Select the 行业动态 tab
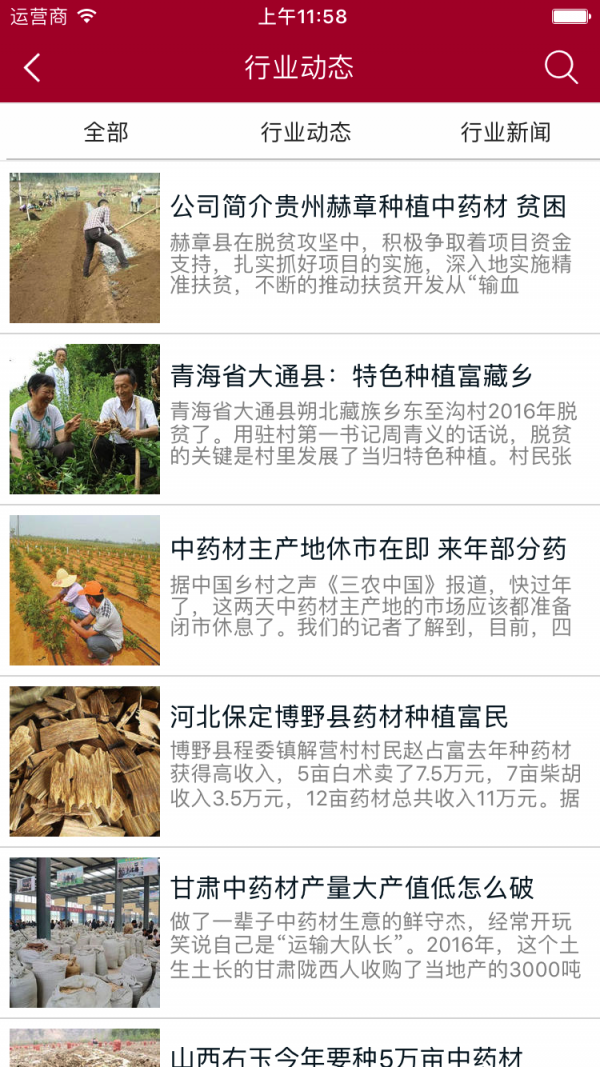Image resolution: width=600 pixels, height=1067 pixels. tap(306, 132)
